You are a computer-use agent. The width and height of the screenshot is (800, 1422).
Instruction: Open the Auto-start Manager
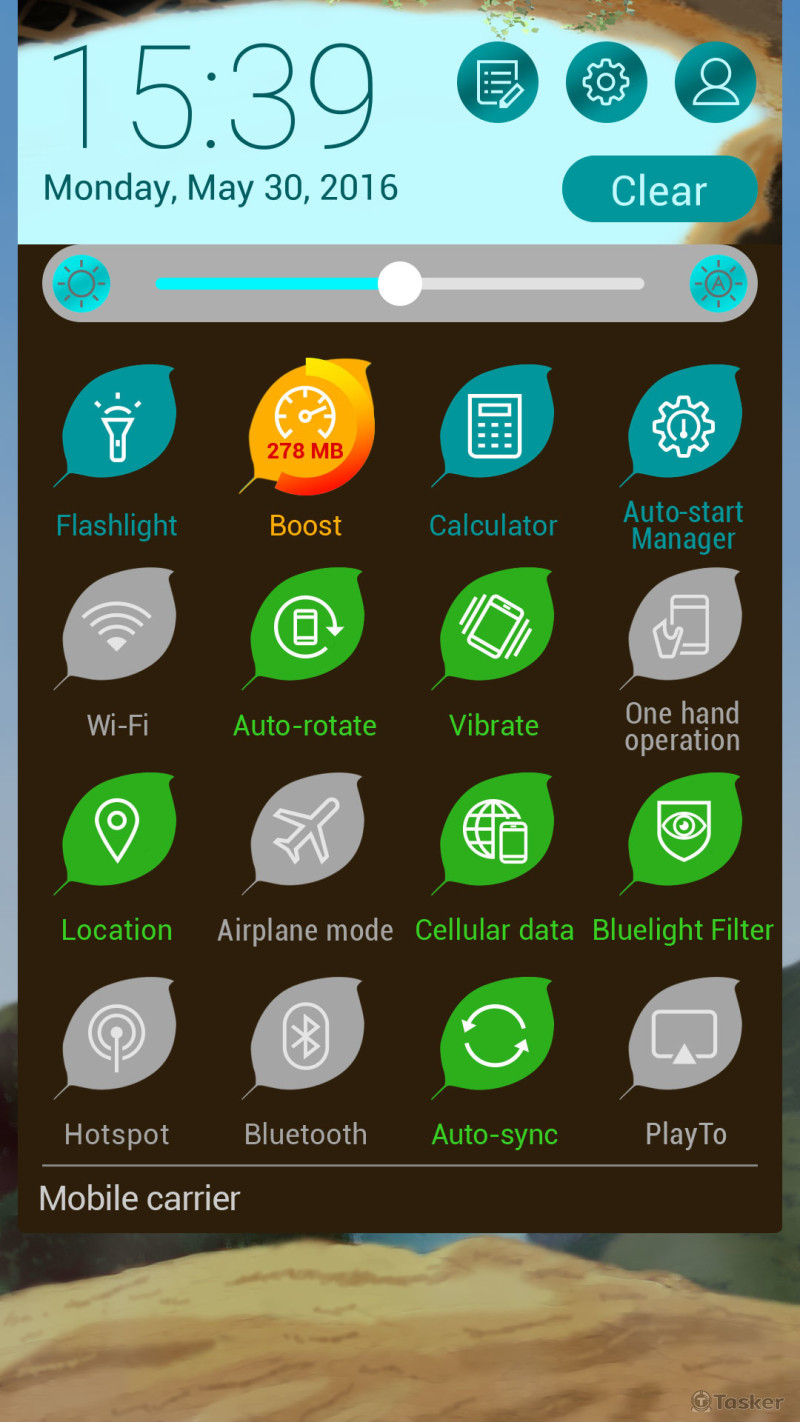click(x=683, y=424)
